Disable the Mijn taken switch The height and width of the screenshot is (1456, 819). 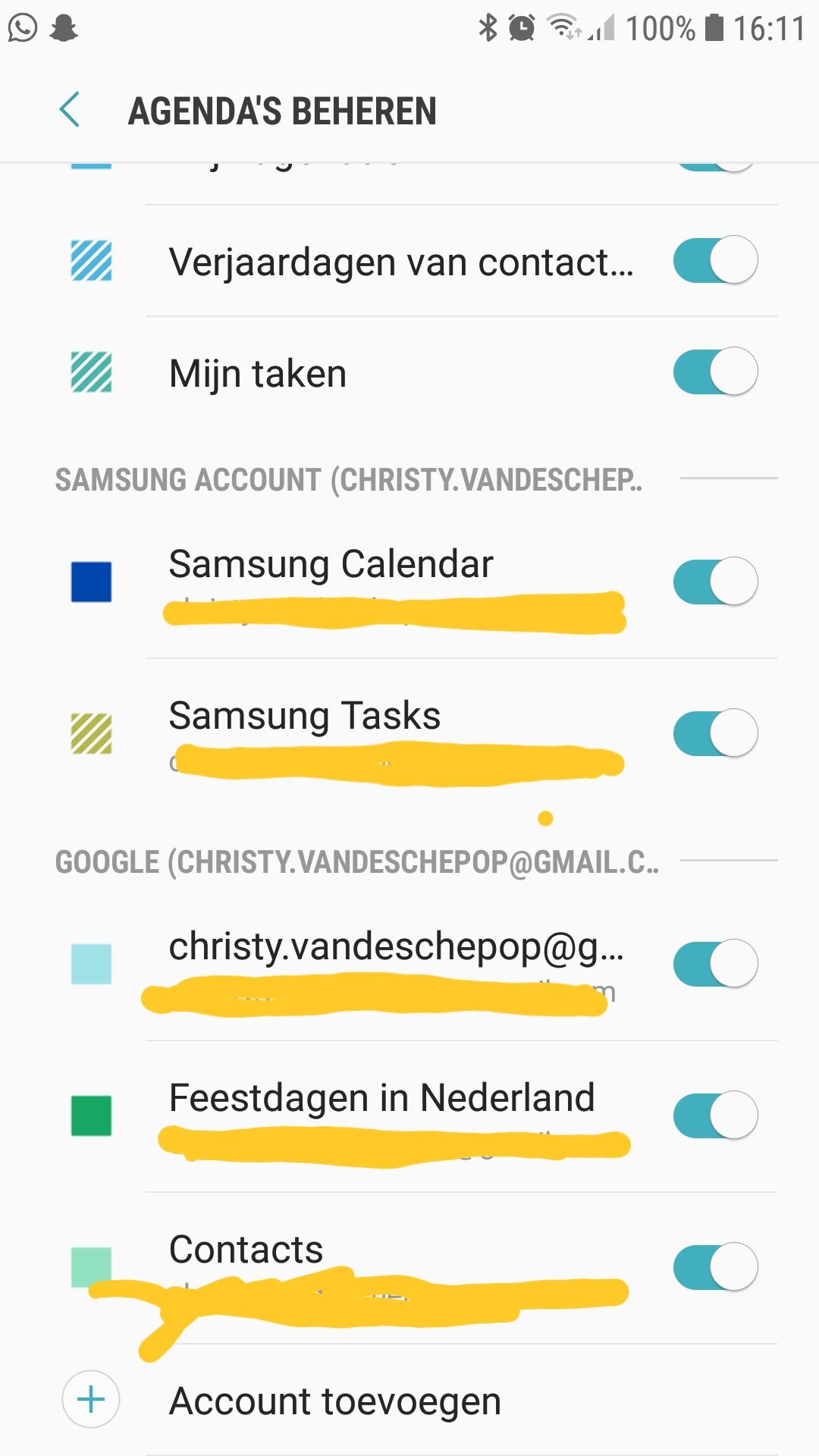pos(715,372)
